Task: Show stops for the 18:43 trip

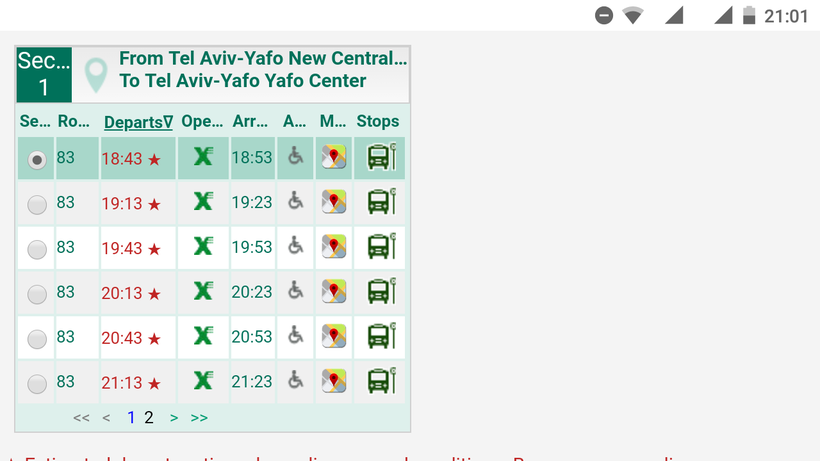Action: click(380, 157)
